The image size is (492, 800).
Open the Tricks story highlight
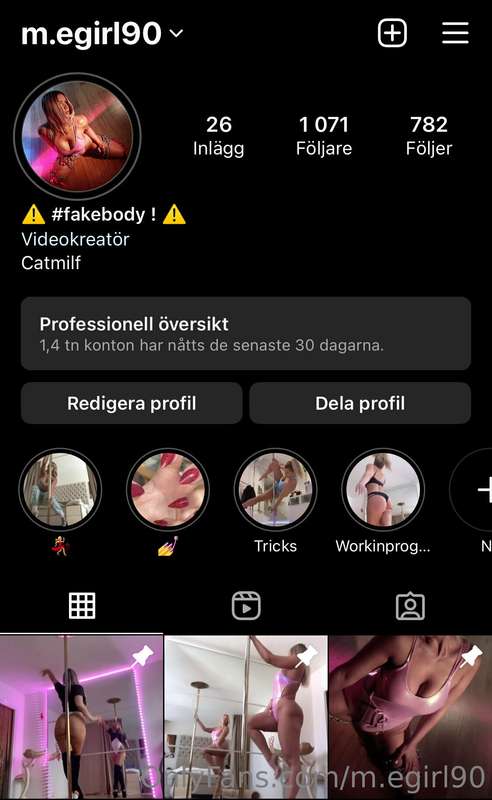point(276,490)
